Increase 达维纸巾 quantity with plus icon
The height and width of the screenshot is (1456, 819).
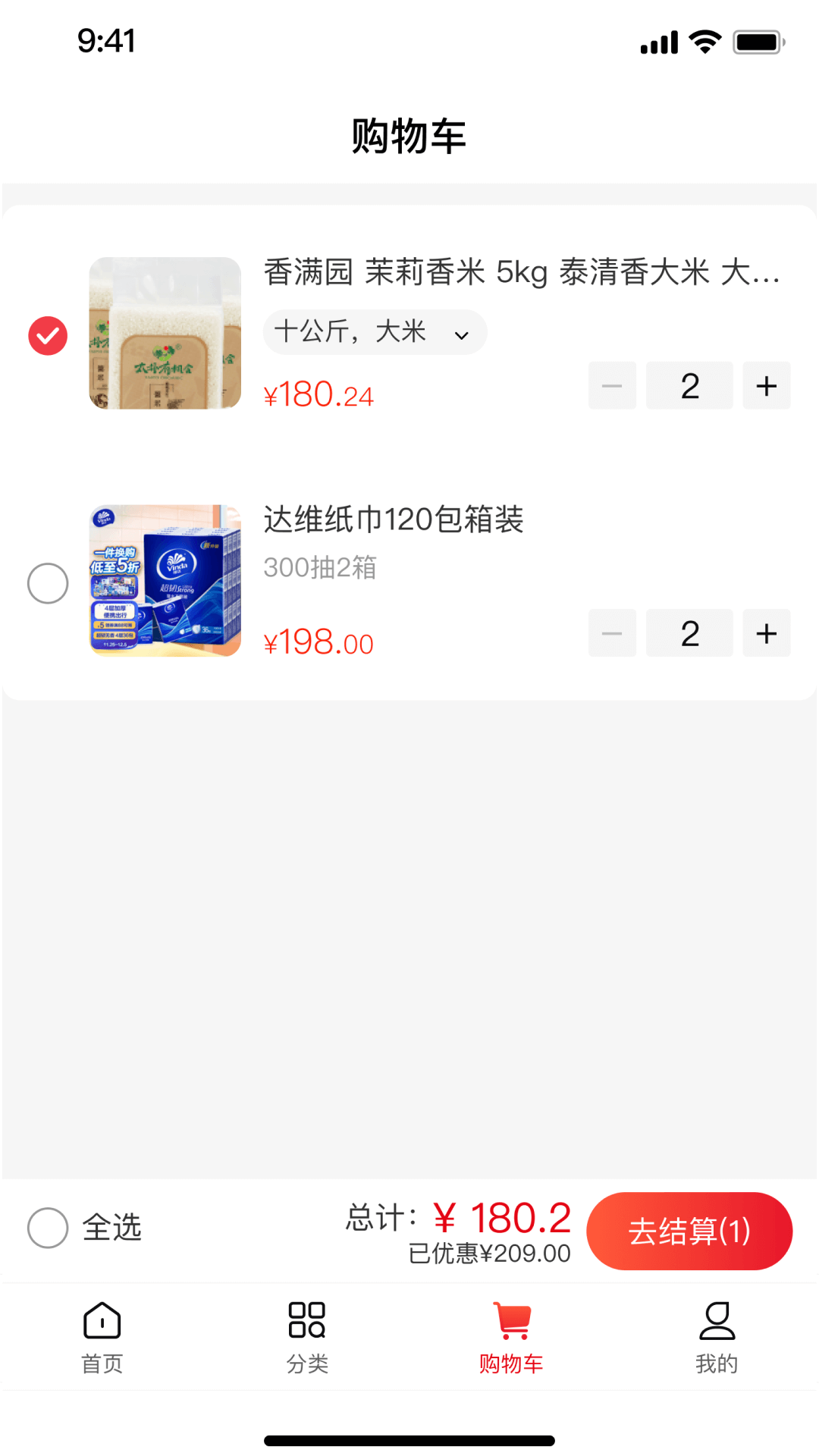coord(766,633)
